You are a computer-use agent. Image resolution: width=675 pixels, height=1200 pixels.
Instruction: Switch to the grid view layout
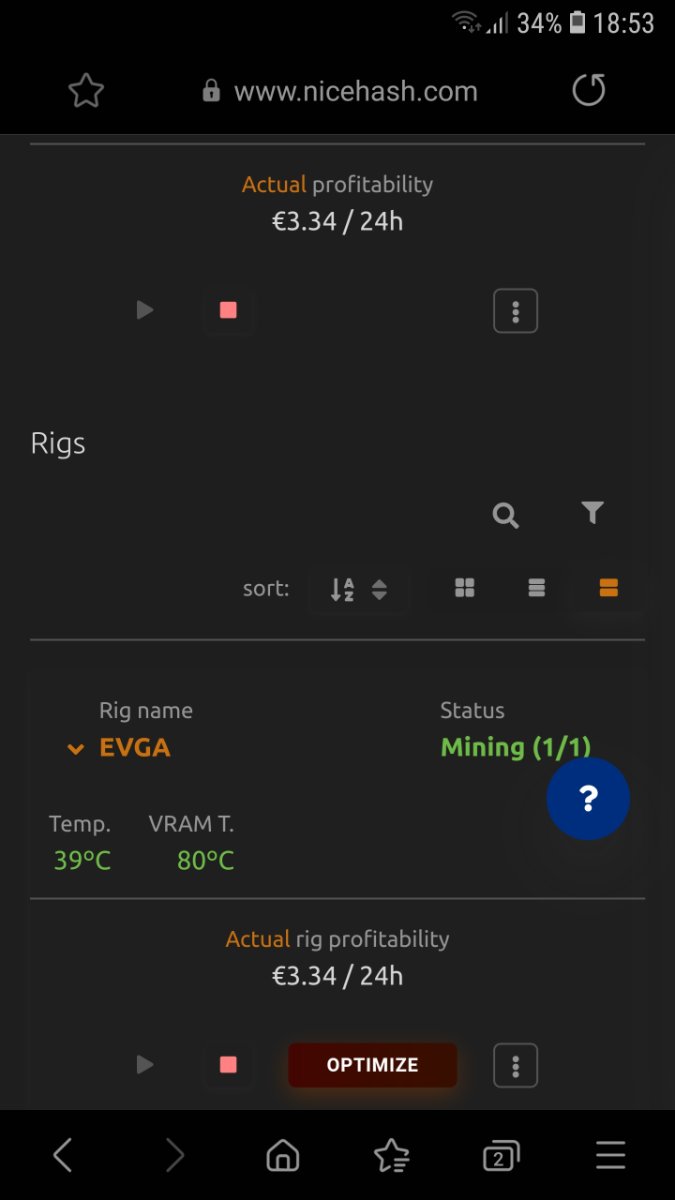coord(464,588)
